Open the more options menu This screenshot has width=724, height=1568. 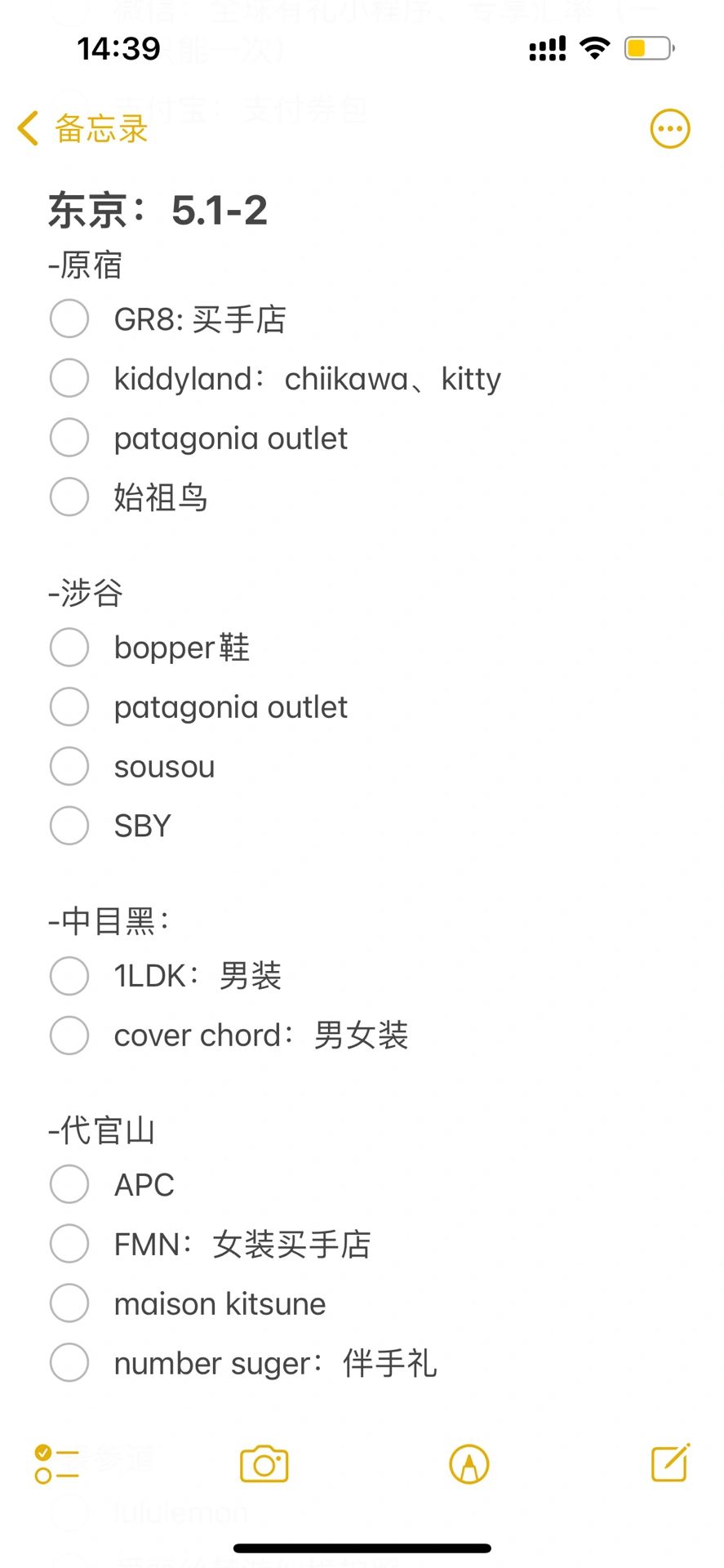coord(669,129)
